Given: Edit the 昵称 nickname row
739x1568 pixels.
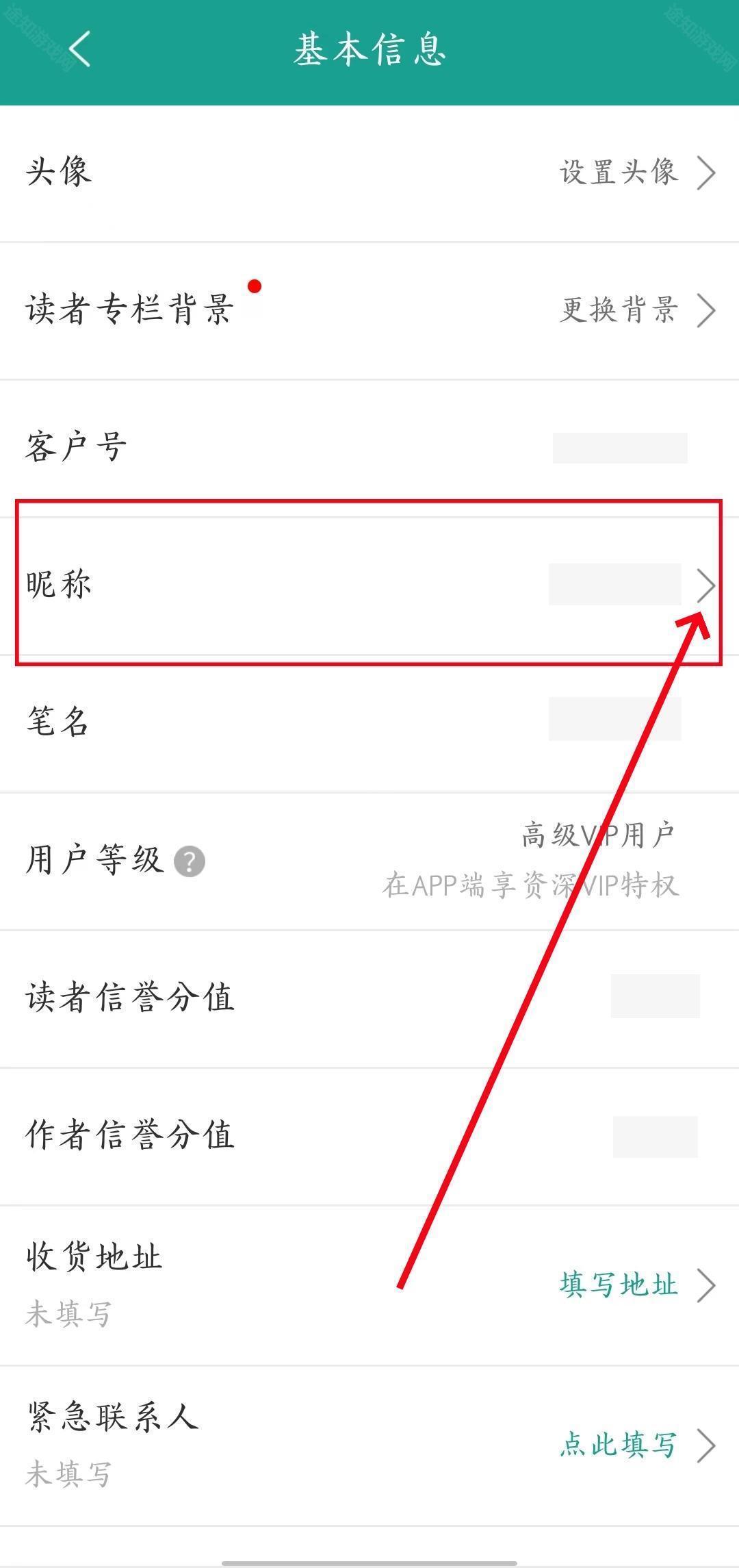Looking at the screenshot, I should click(369, 585).
